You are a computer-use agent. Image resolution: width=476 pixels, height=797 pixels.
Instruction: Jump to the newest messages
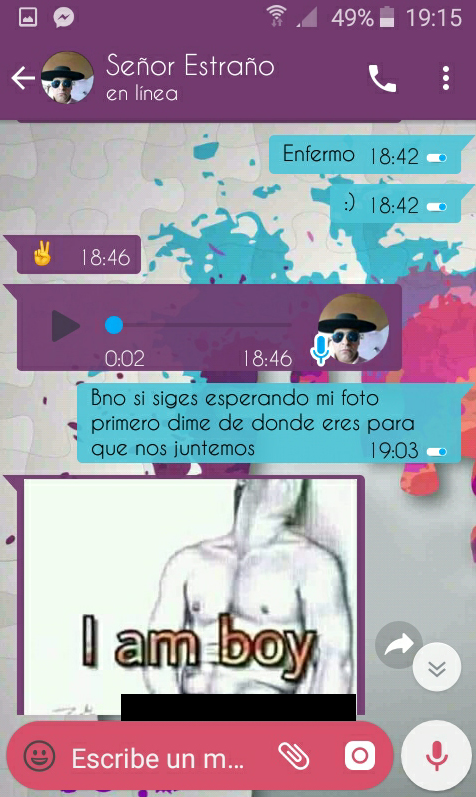(437, 667)
